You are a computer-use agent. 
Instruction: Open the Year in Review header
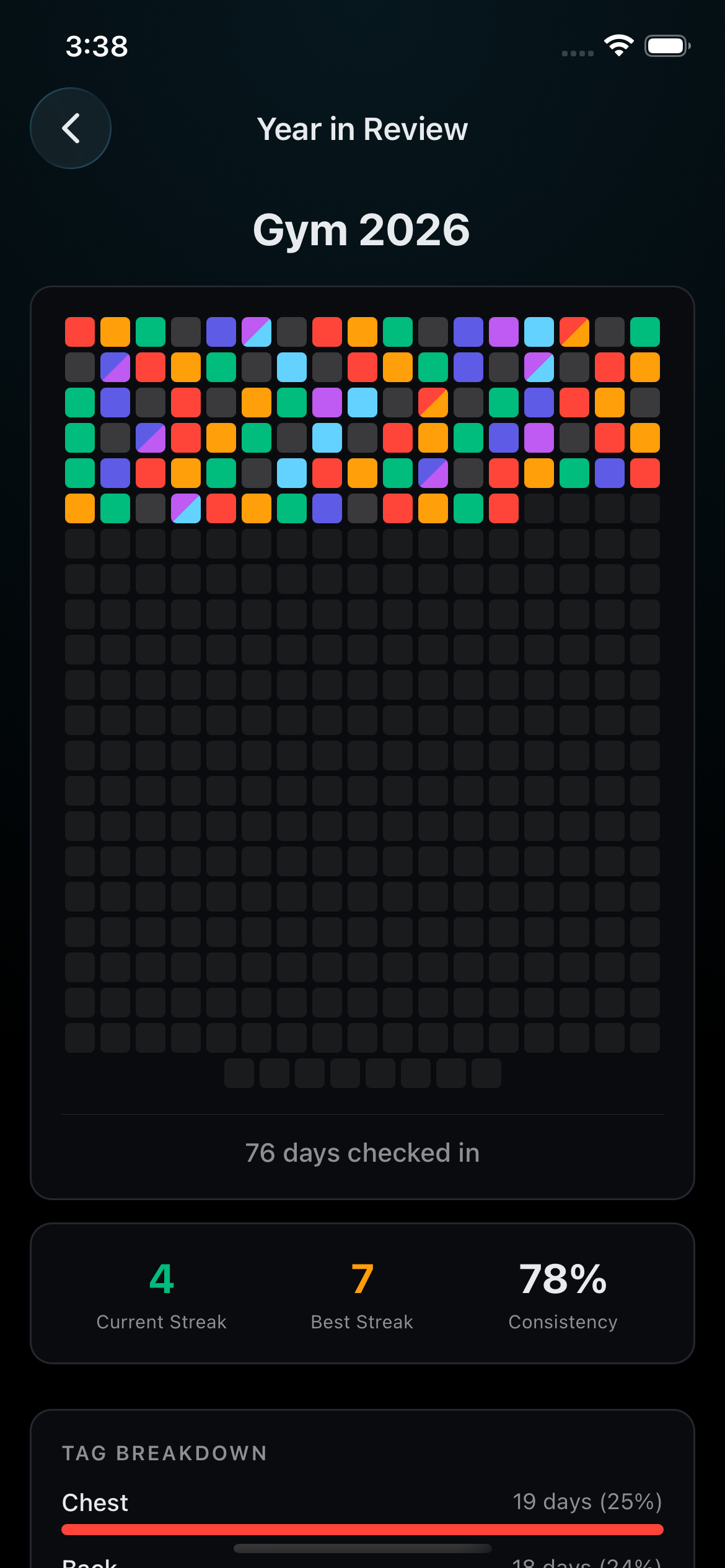(362, 129)
